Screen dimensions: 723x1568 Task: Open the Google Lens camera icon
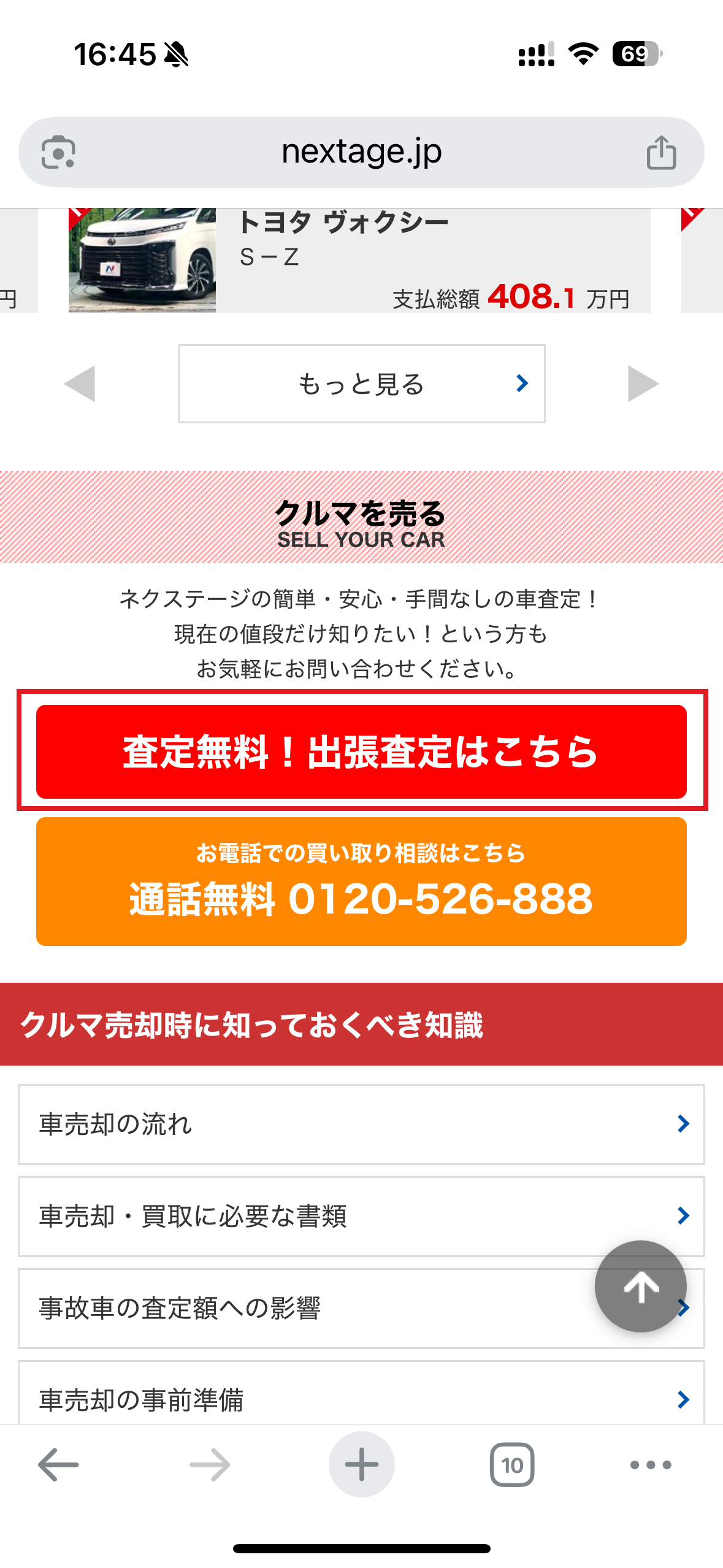pos(58,152)
